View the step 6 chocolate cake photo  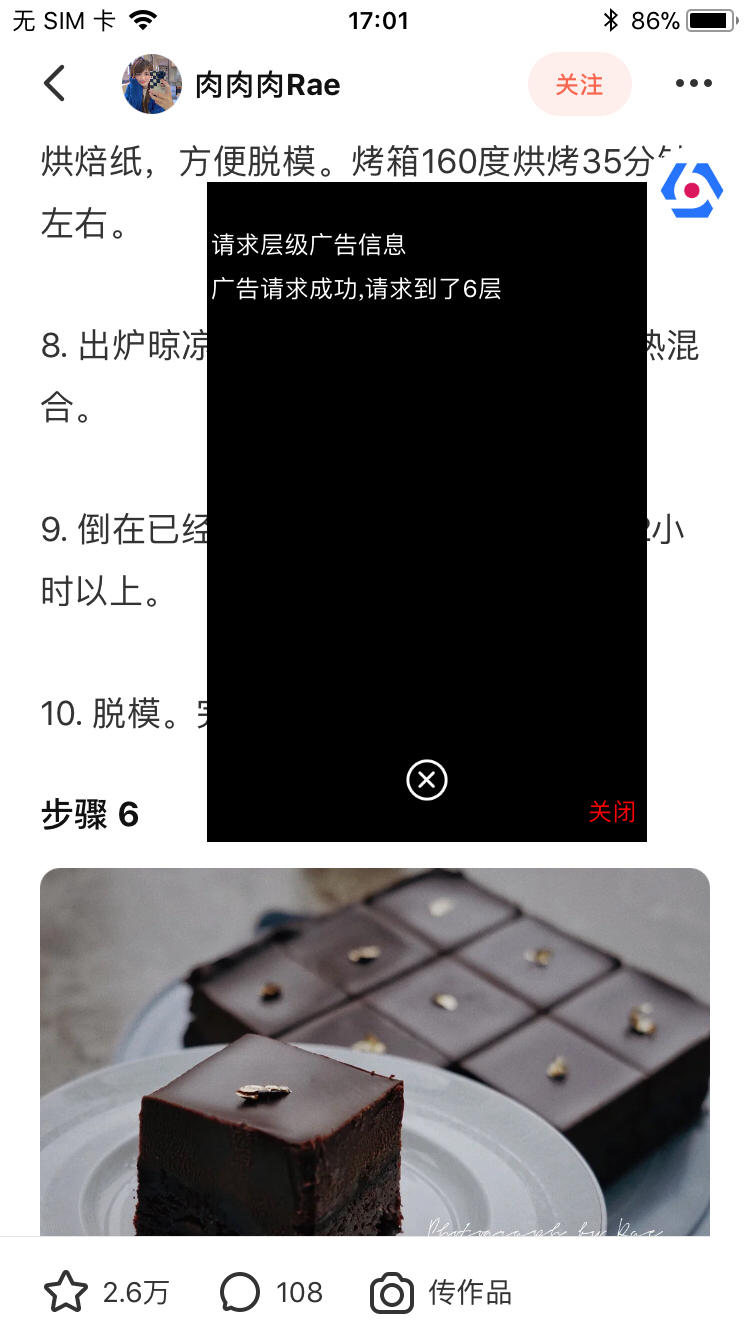pyautogui.click(x=375, y=1050)
